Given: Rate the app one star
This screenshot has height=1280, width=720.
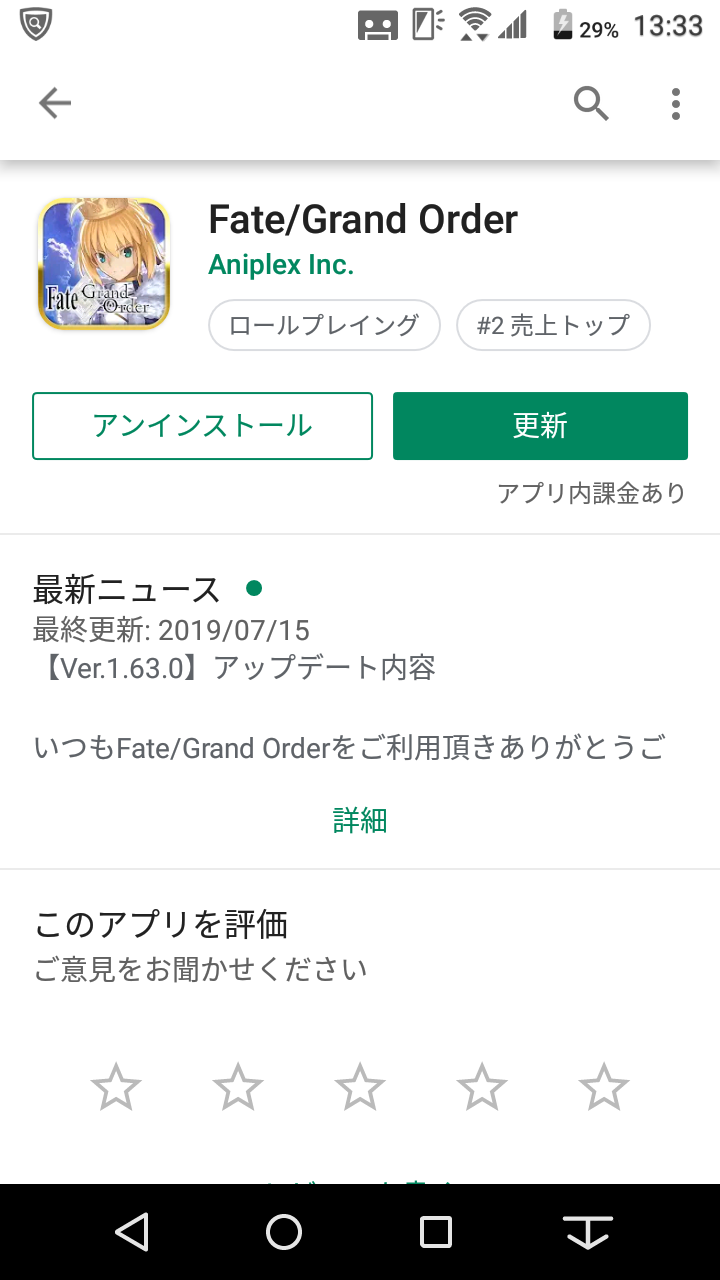Looking at the screenshot, I should point(116,1087).
